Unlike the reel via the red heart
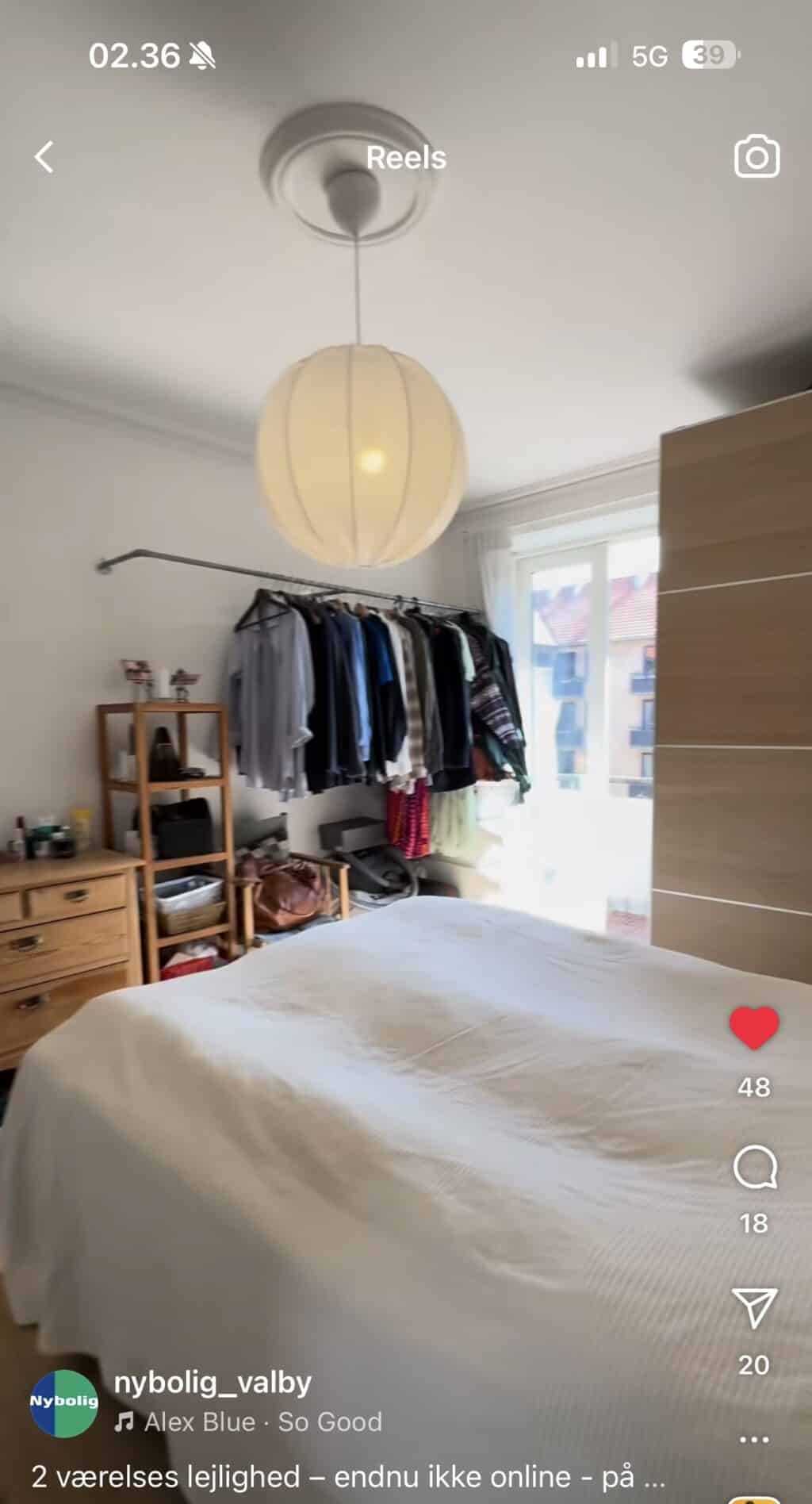 point(754,1029)
